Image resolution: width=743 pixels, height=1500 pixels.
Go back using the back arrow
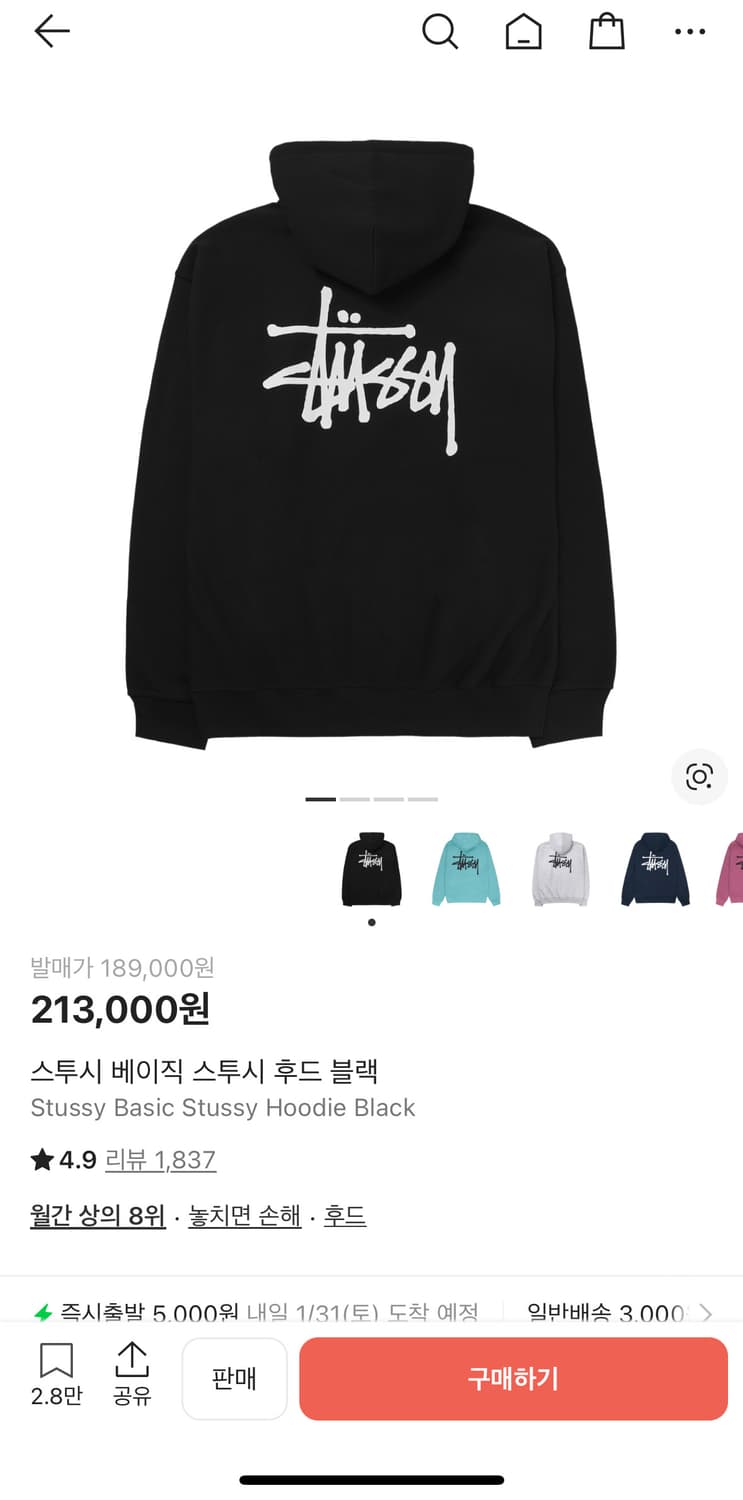52,31
